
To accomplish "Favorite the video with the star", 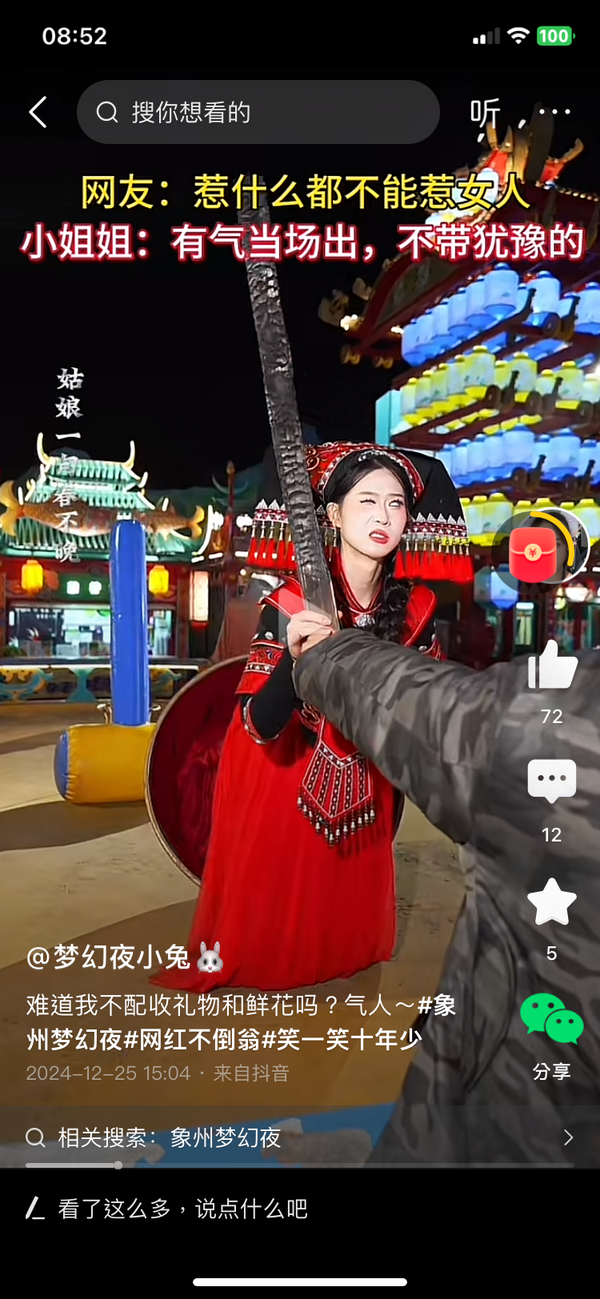I will tap(552, 902).
